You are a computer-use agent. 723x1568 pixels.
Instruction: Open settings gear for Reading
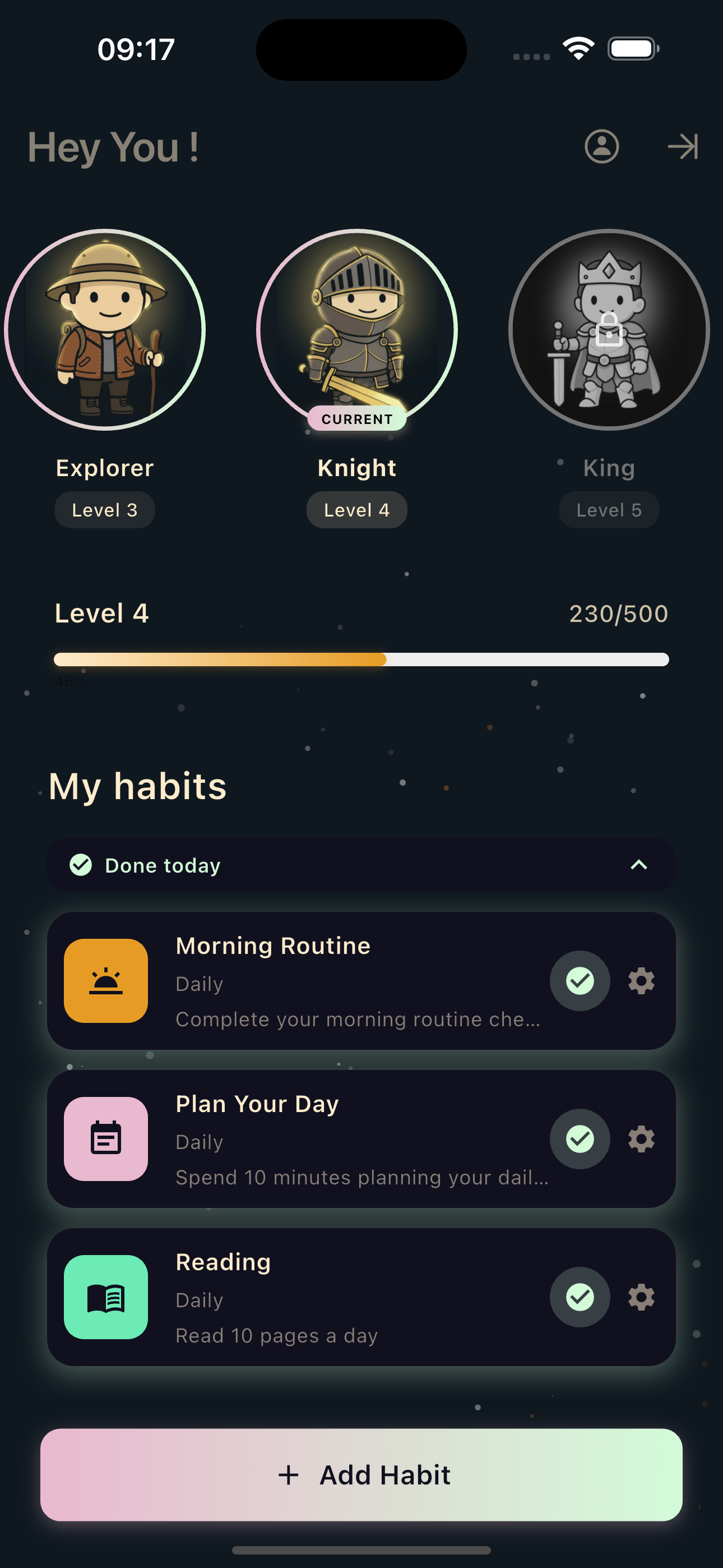(x=641, y=1297)
